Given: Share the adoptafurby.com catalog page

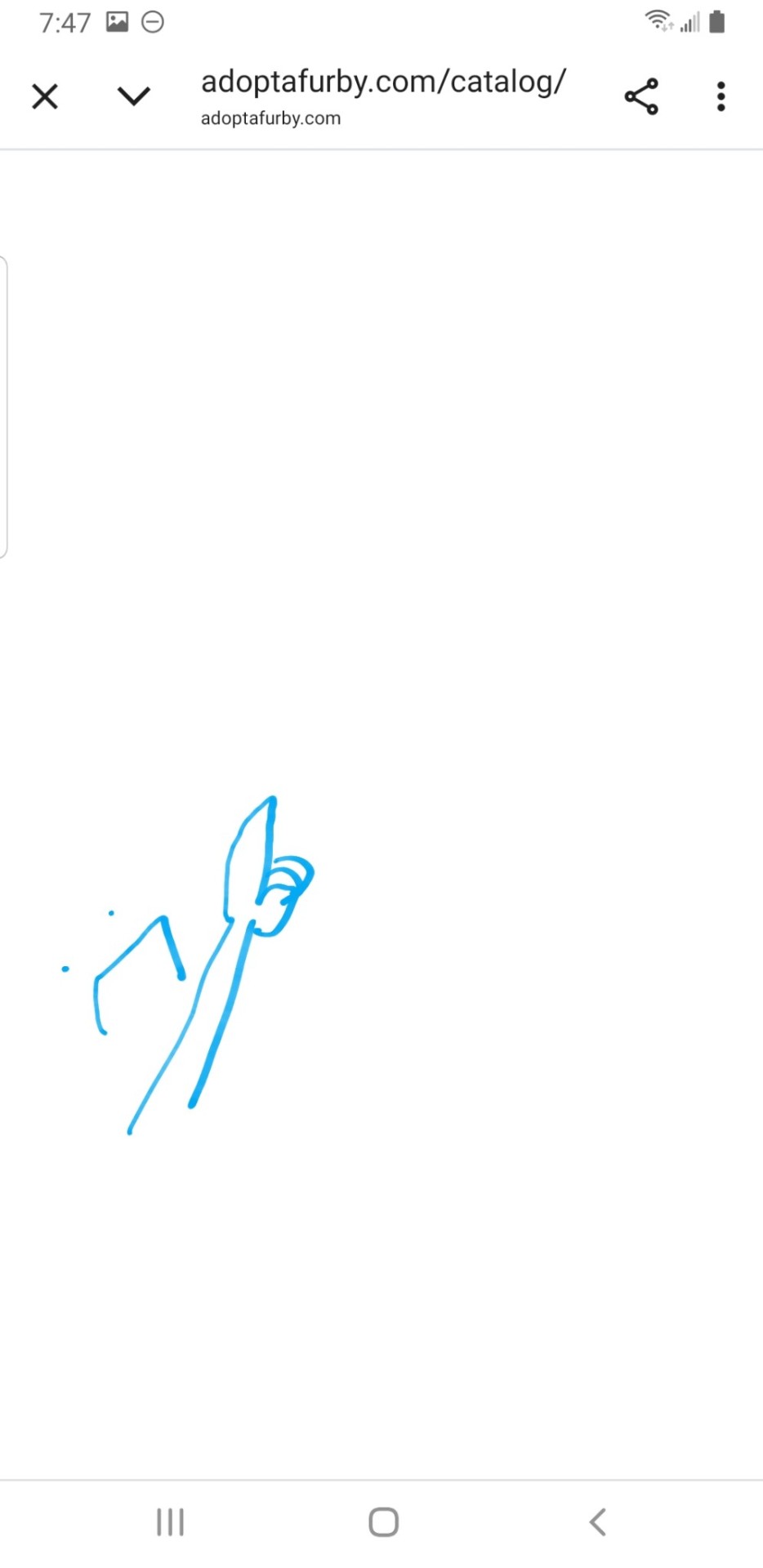Looking at the screenshot, I should [641, 97].
